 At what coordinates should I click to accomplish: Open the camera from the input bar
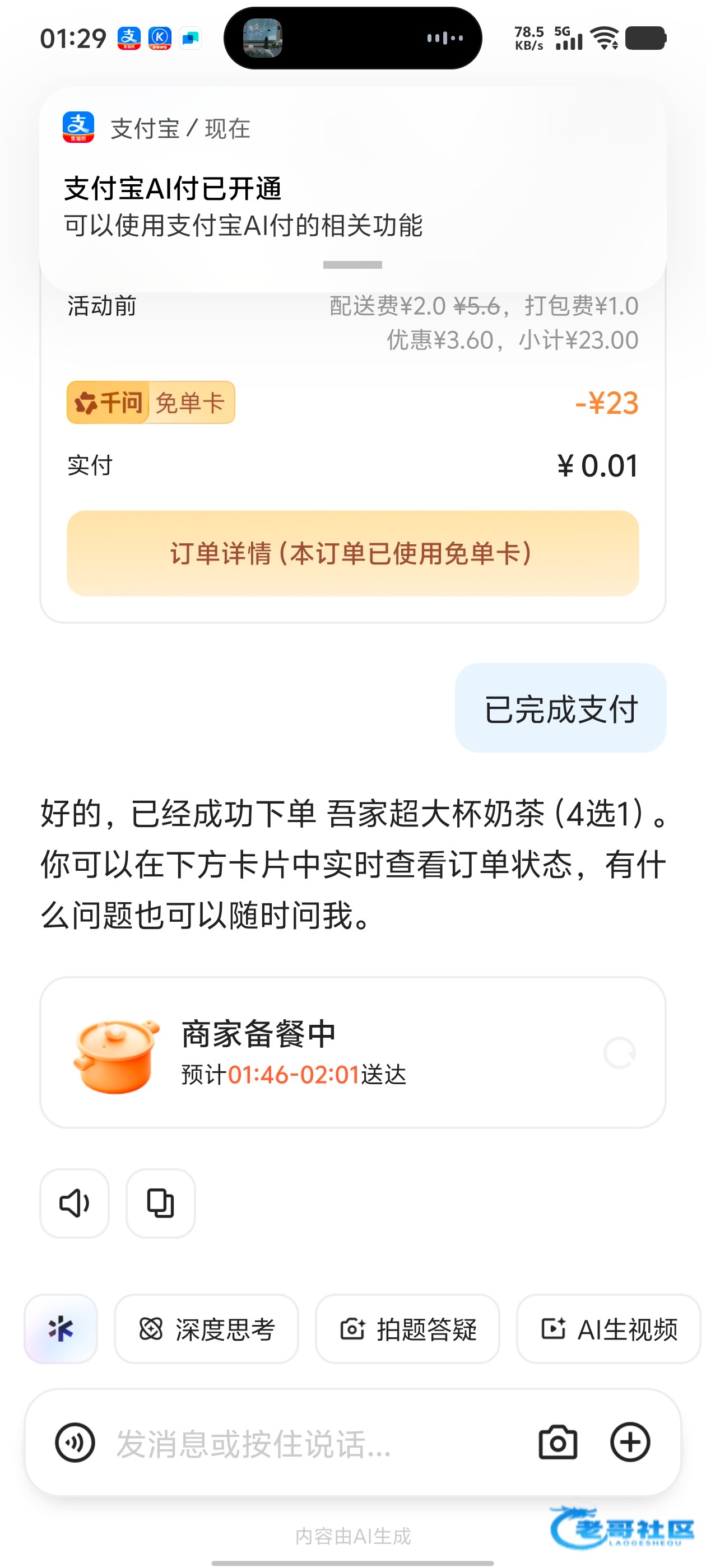point(558,1443)
